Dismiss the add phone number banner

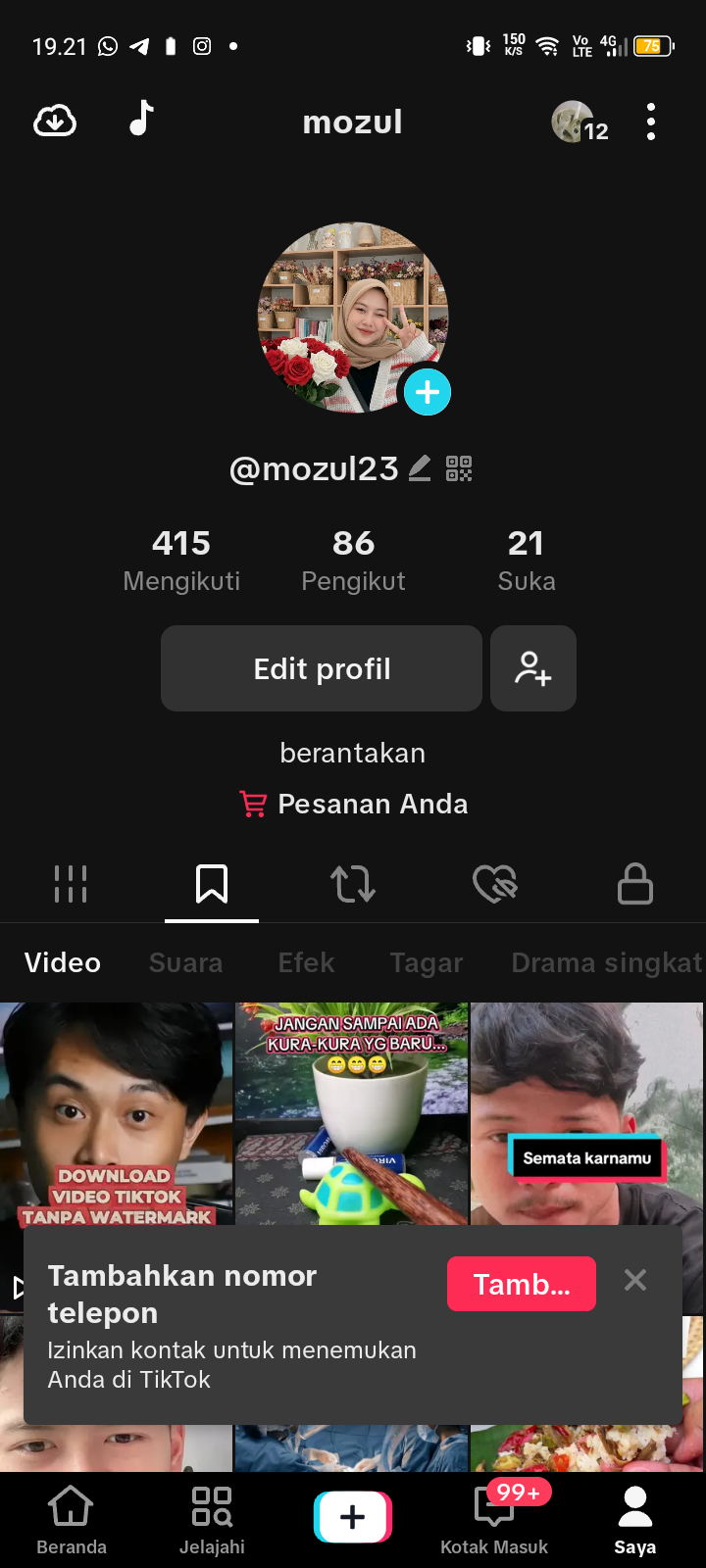coord(635,1280)
